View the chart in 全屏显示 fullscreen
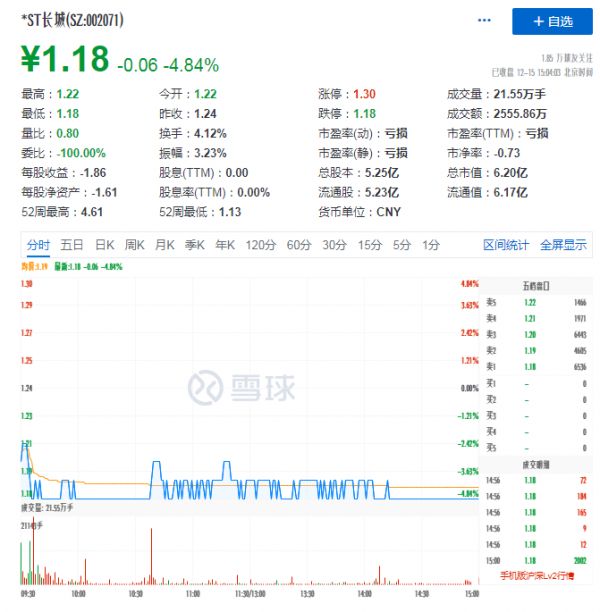This screenshot has width=600, height=612. click(563, 245)
